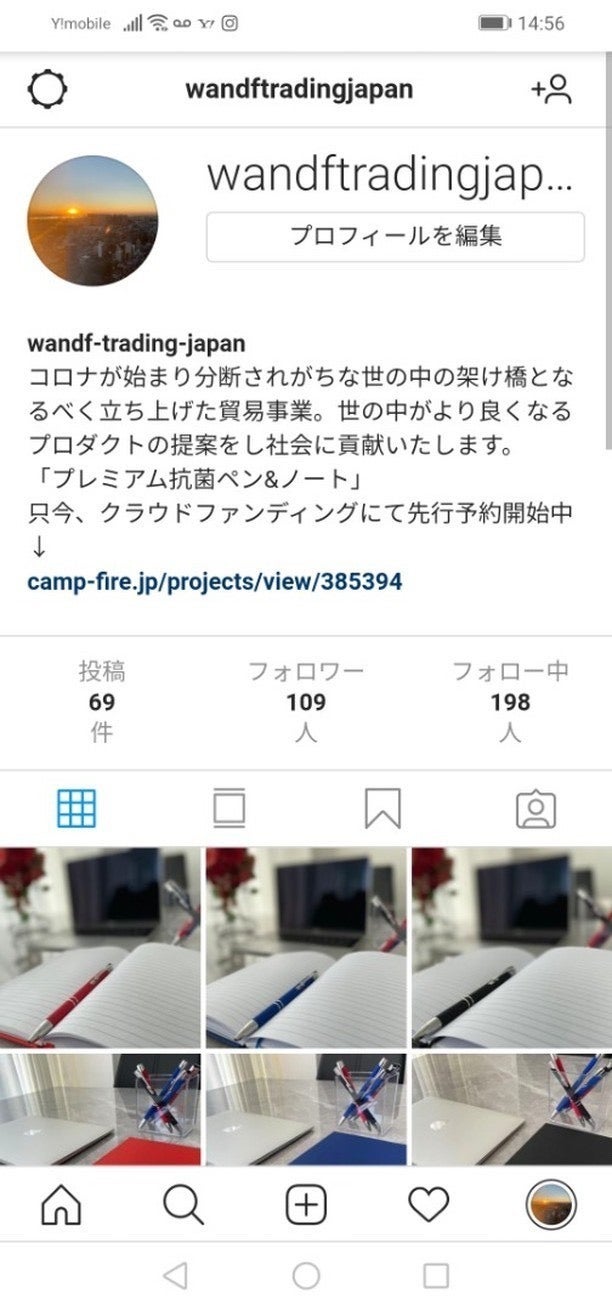Open camp-fire.jp project link
This screenshot has width=612, height=1311.
(214, 581)
